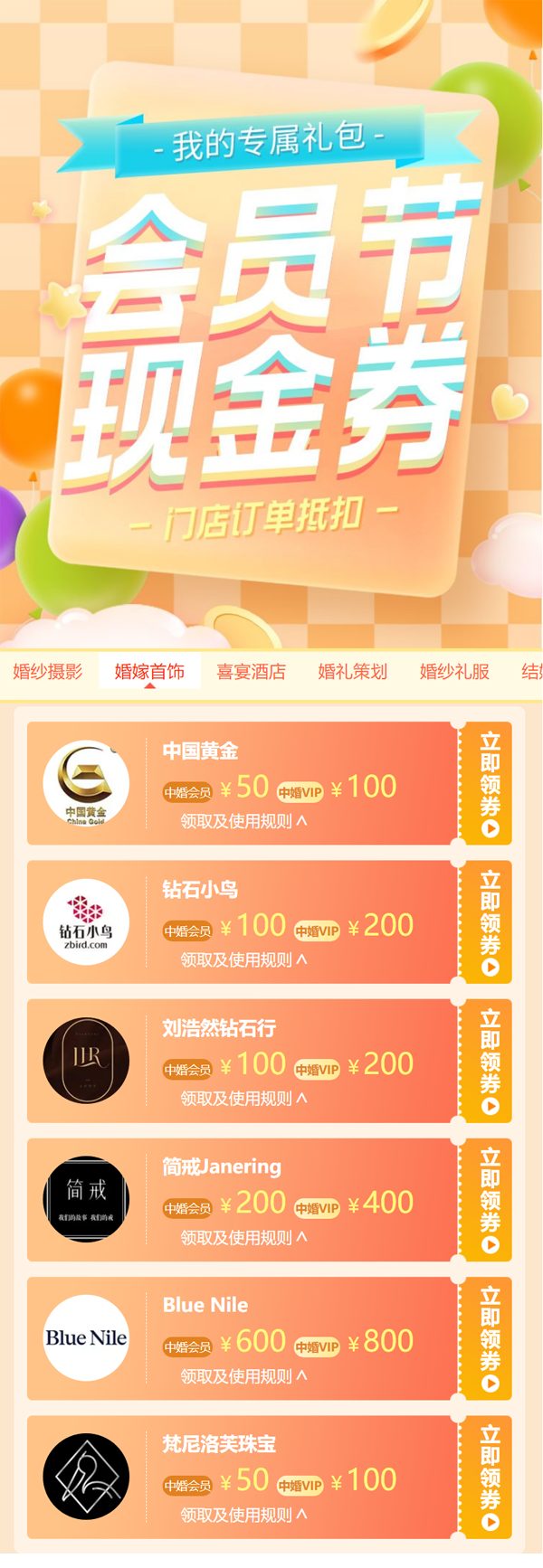Expand 领取及使用规则 under 钻石小鸟
Viewport: 543px width, 1568px height.
pyautogui.click(x=243, y=959)
